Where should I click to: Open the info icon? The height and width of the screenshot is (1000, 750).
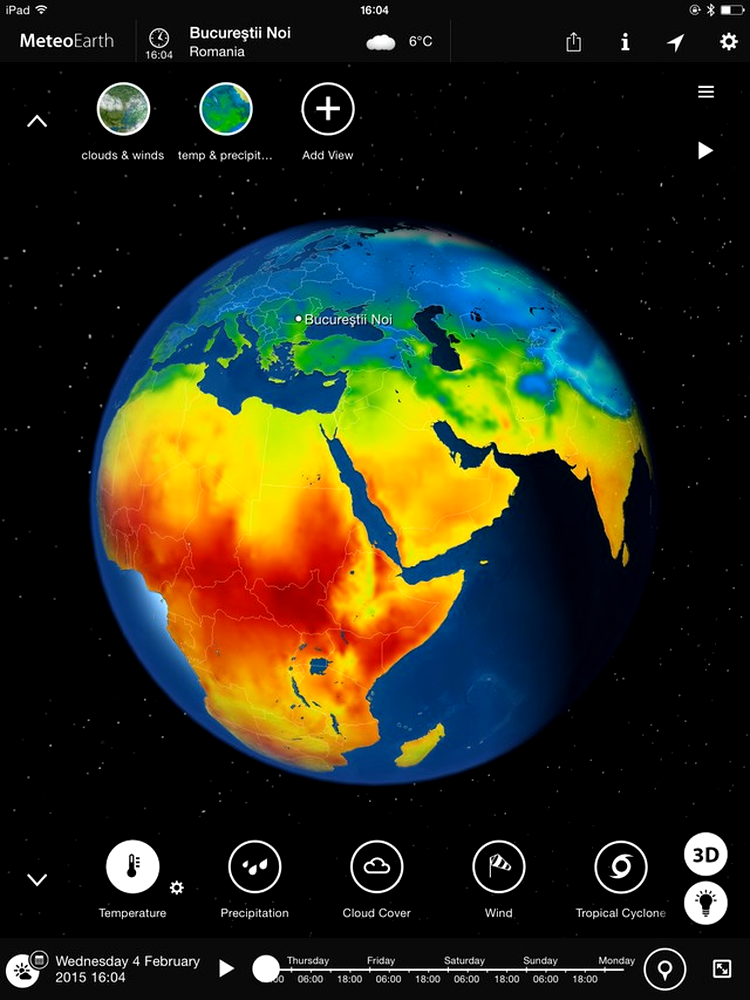[625, 42]
